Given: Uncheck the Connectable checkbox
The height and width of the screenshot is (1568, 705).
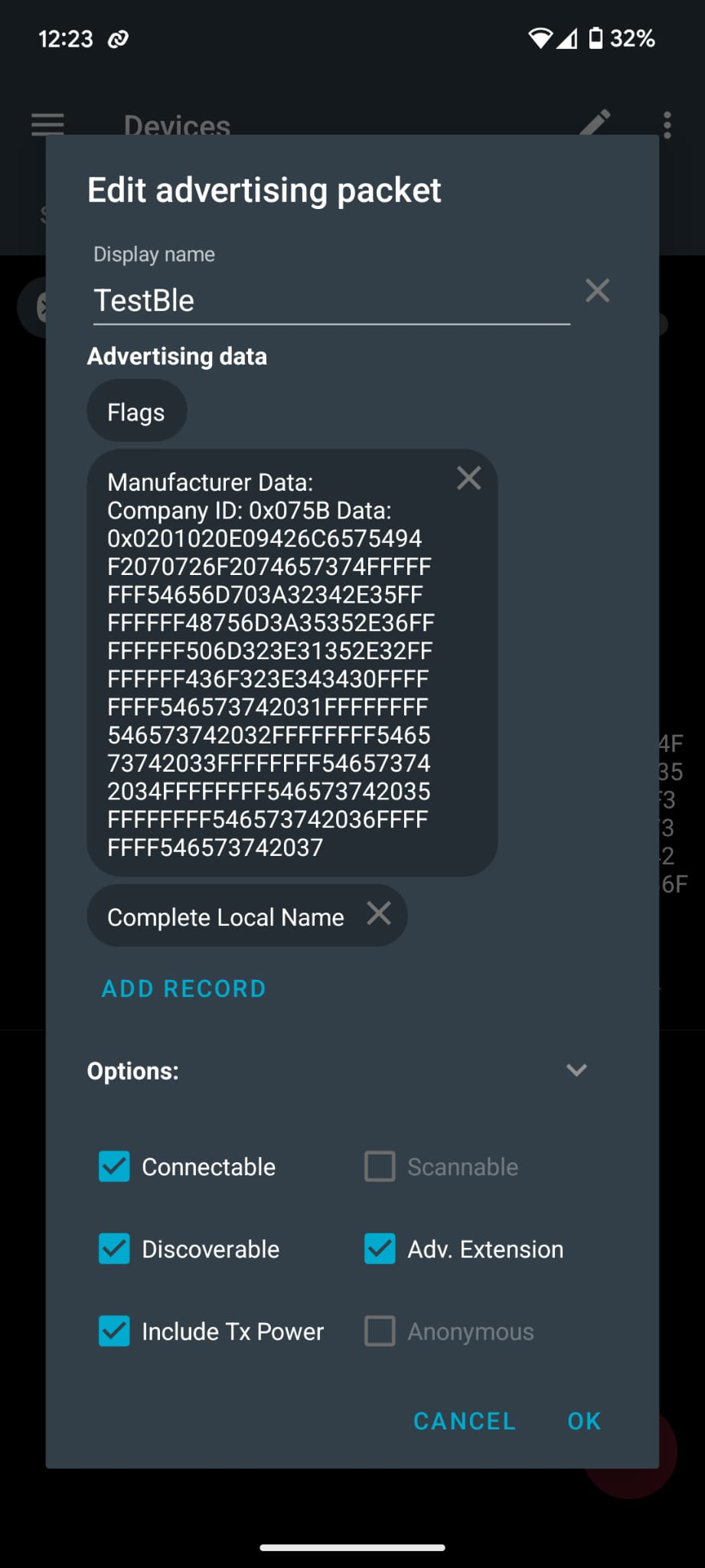Looking at the screenshot, I should point(115,1167).
